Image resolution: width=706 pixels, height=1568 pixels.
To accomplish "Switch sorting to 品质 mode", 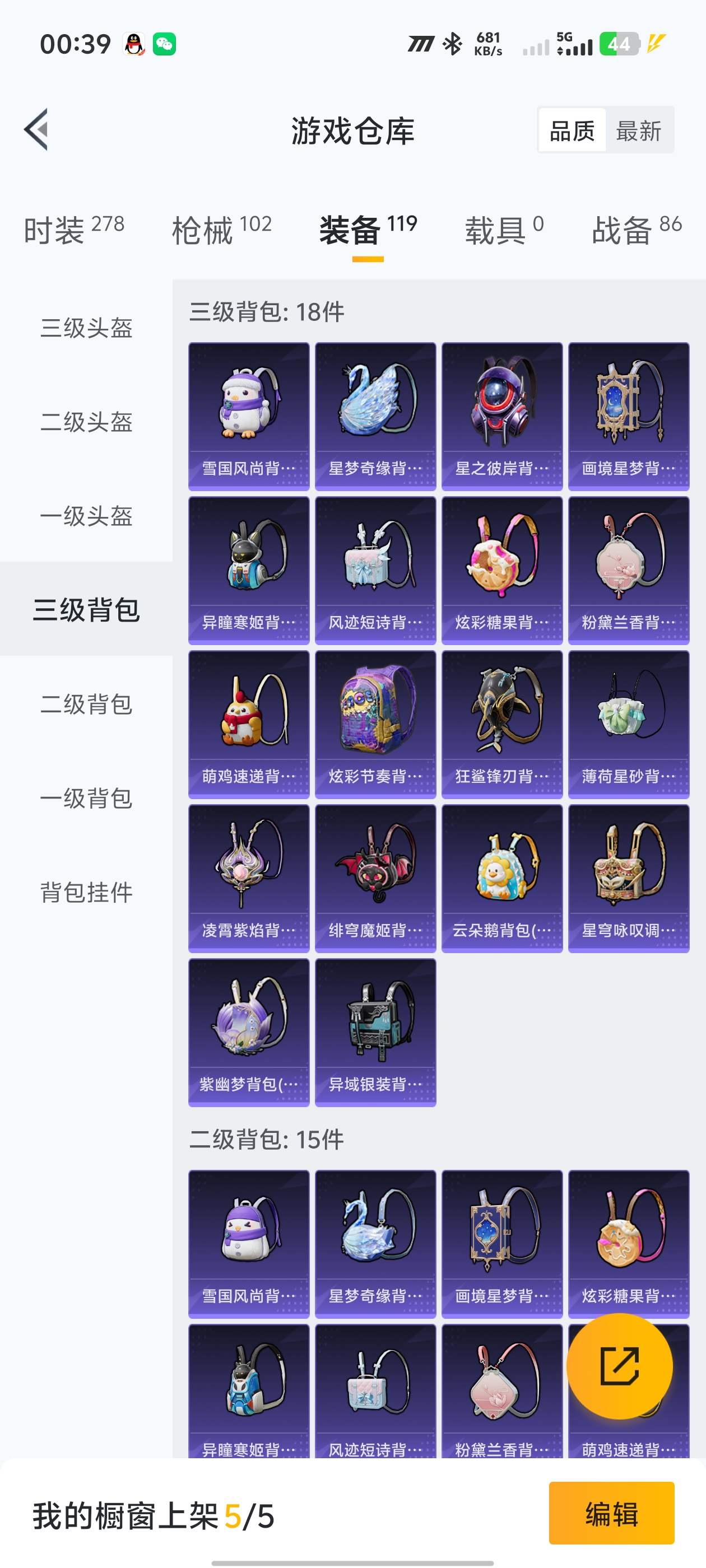I will pyautogui.click(x=571, y=130).
